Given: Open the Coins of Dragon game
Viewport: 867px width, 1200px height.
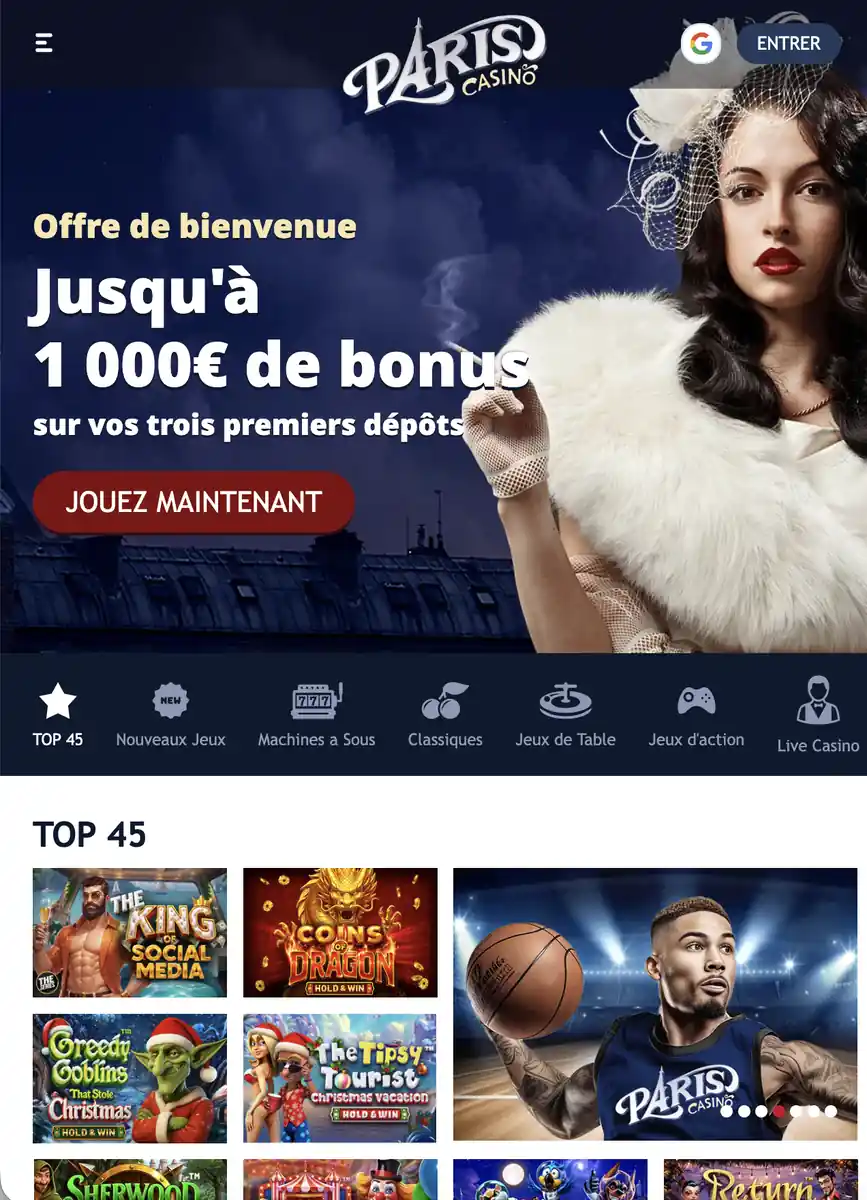Looking at the screenshot, I should (340, 931).
